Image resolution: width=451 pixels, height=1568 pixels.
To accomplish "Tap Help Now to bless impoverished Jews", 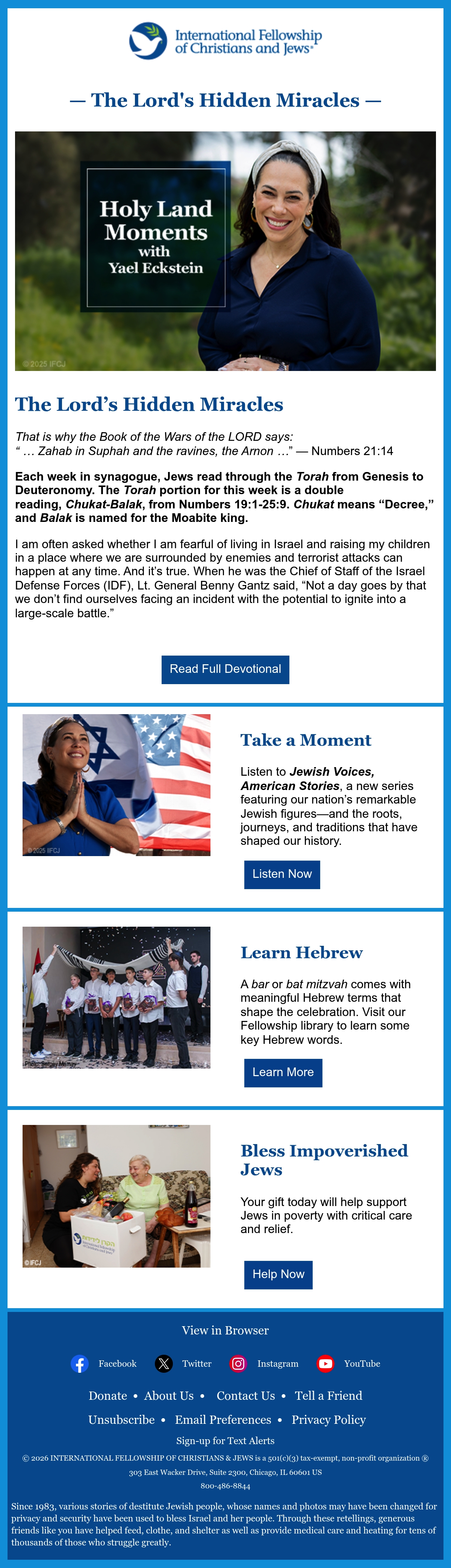I will [278, 1274].
